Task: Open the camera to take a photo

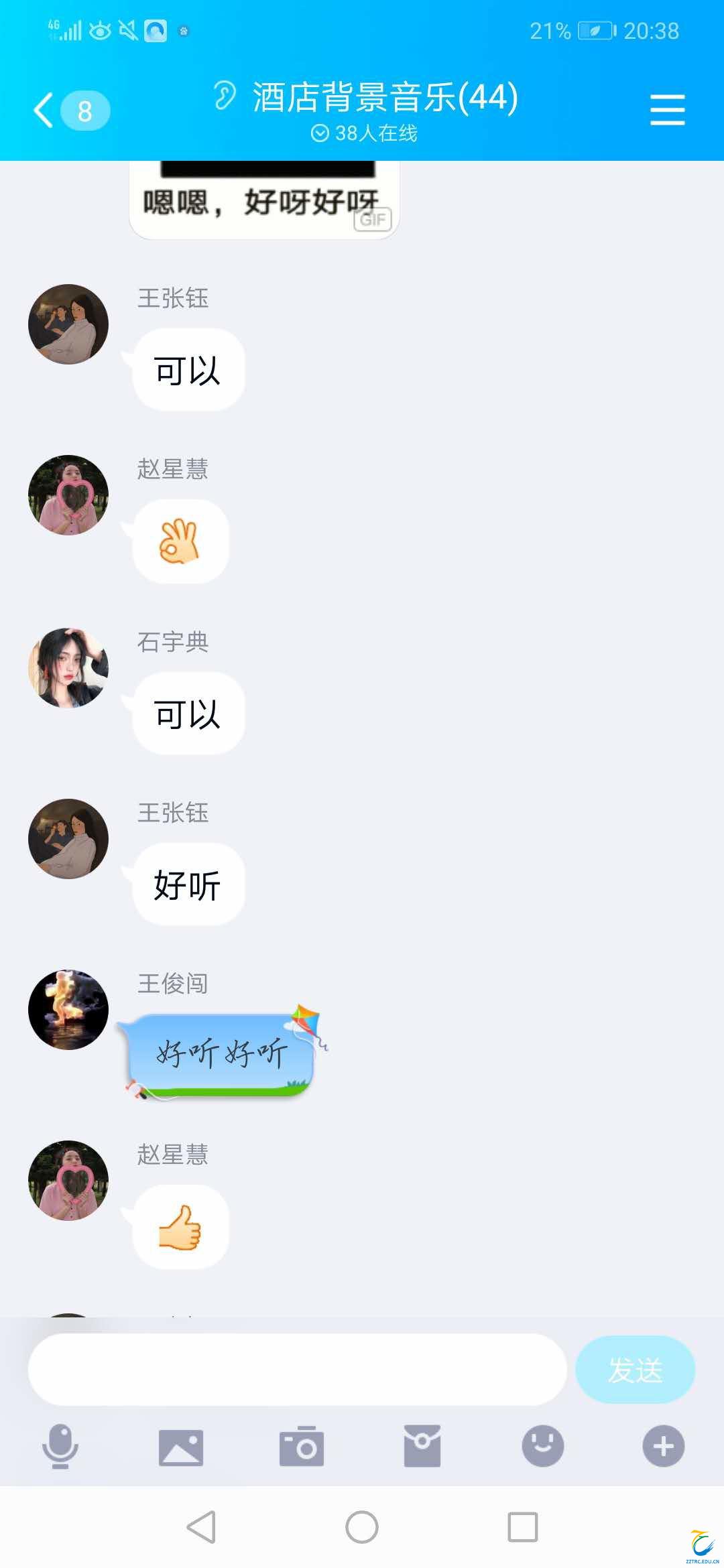Action: click(x=302, y=1446)
